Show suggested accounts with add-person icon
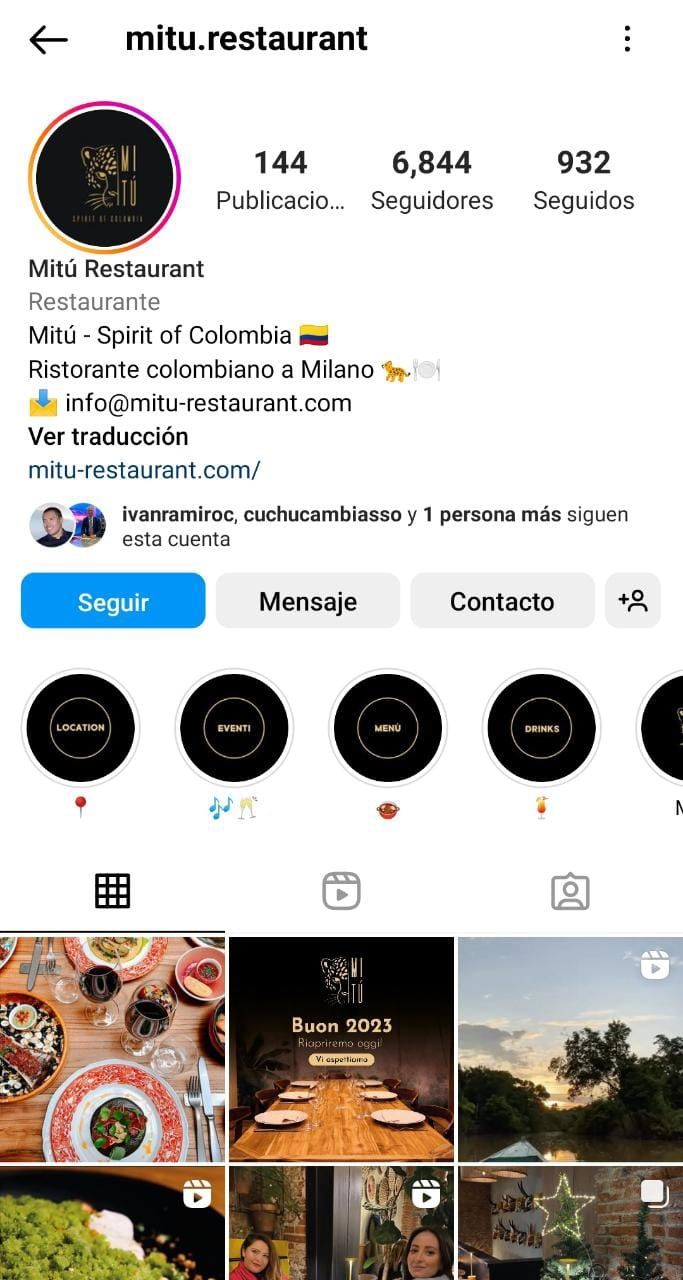 click(633, 601)
